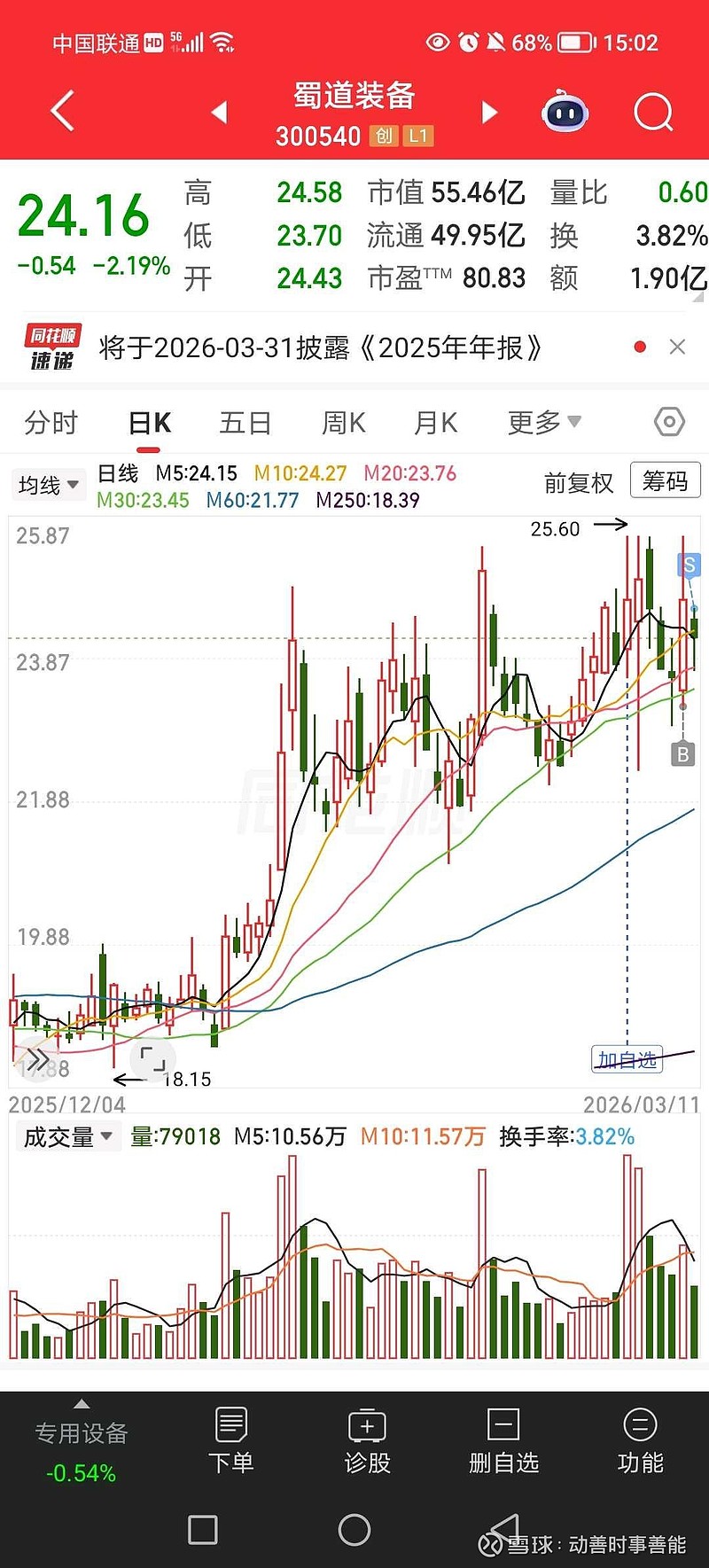The height and width of the screenshot is (1568, 709).
Task: Tap the back arrow to exit stock page
Action: click(59, 110)
